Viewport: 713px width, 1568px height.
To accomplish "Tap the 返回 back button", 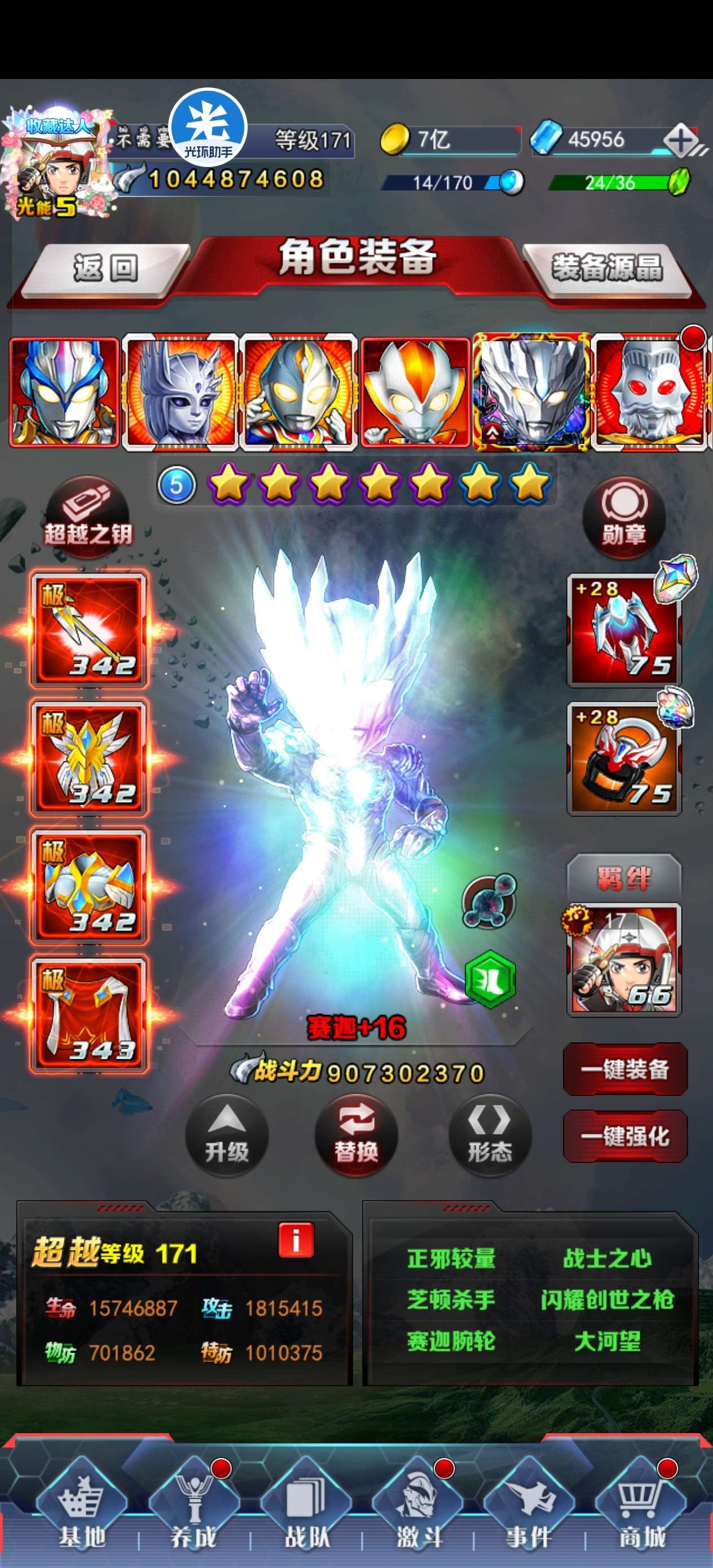I will click(105, 268).
